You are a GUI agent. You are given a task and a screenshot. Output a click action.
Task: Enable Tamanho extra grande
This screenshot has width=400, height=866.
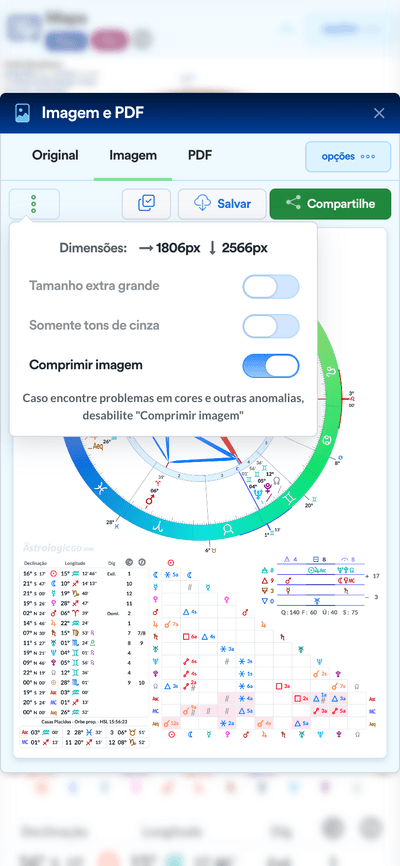click(271, 287)
